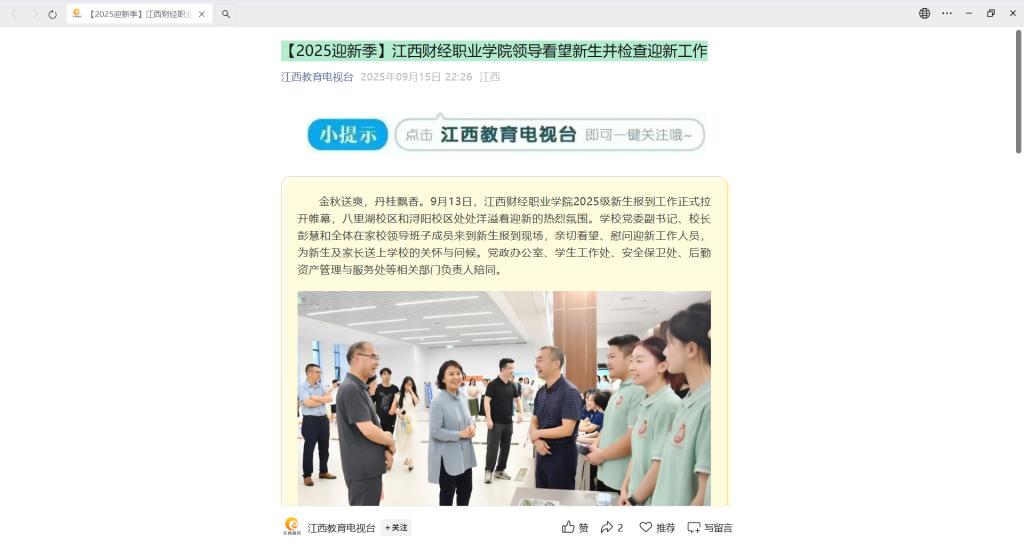Screen dimensions: 1024x549
Task: Open the three-dot overflow menu
Action: pos(947,13)
